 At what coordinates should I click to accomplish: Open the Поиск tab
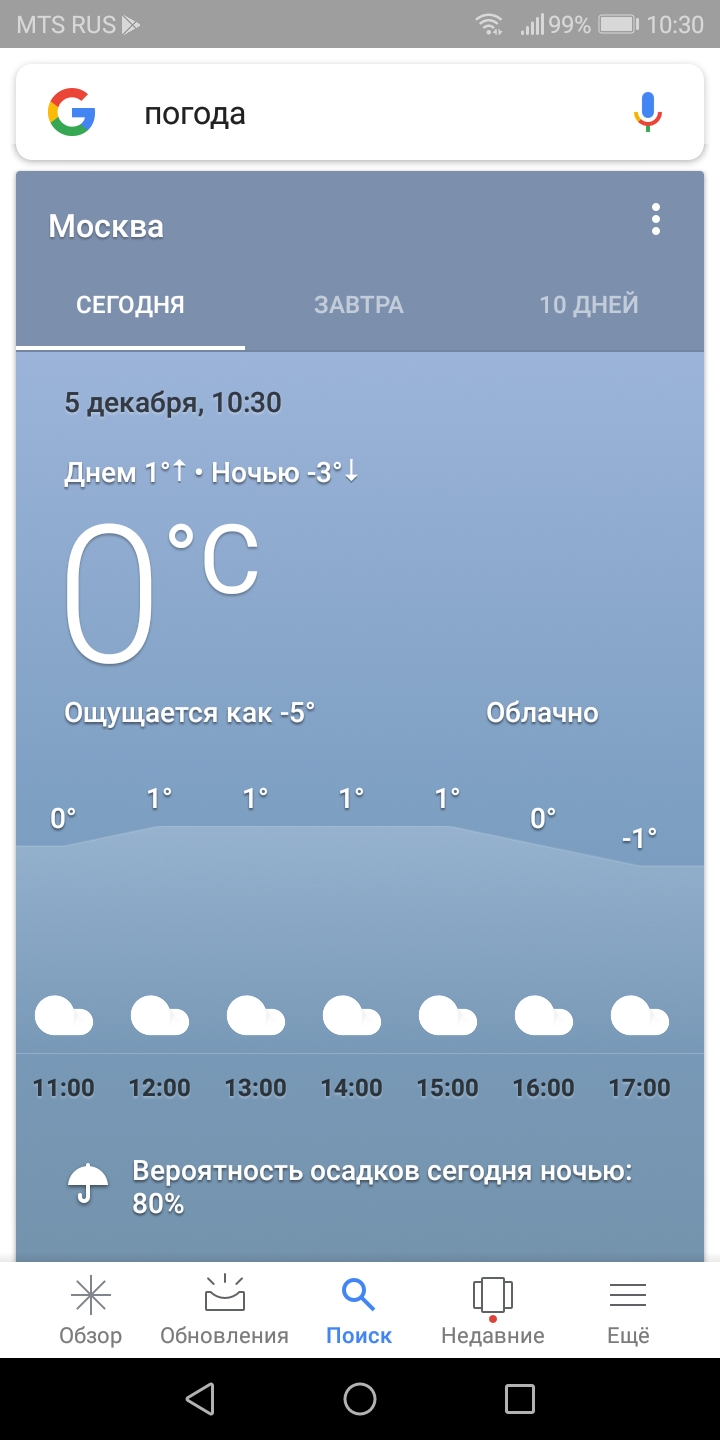click(359, 1311)
